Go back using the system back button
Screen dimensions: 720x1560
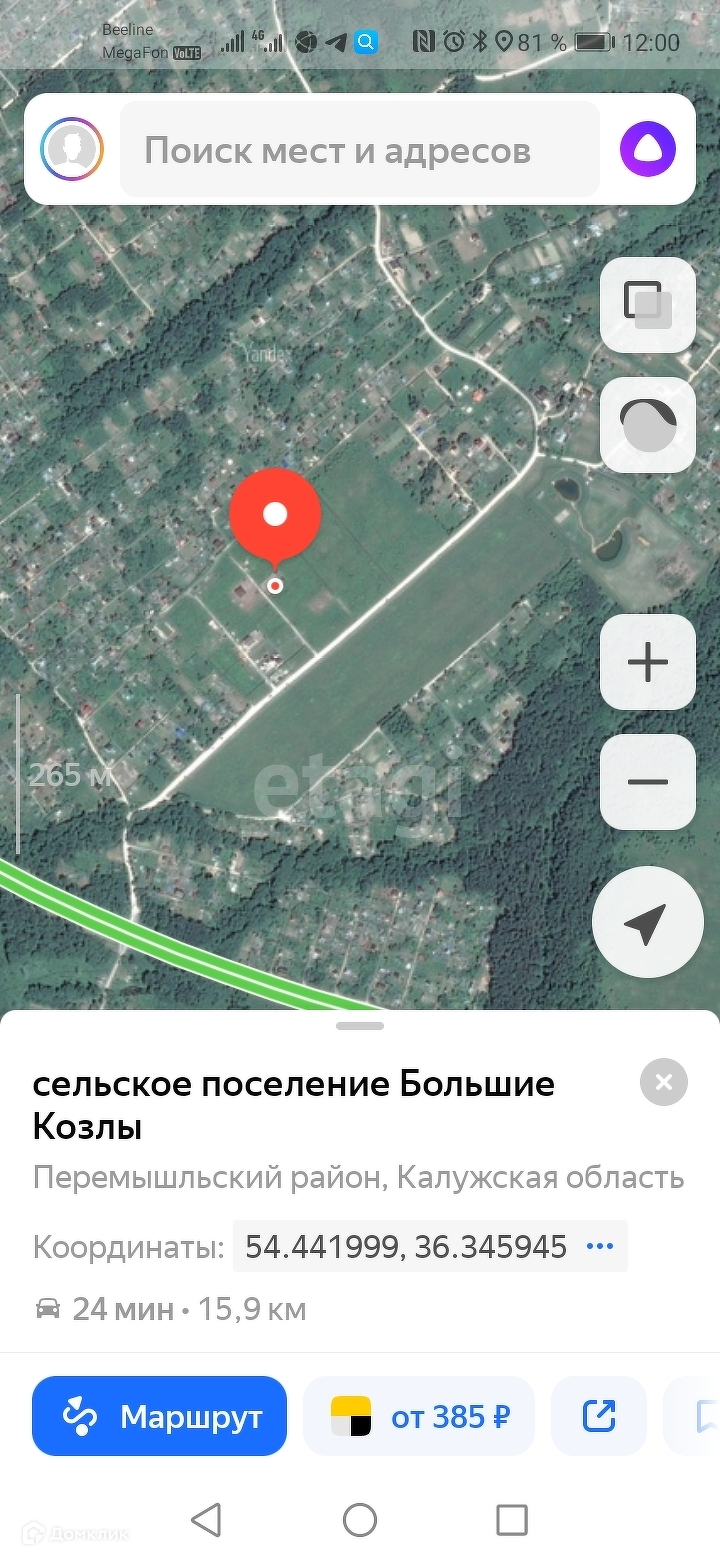206,1520
